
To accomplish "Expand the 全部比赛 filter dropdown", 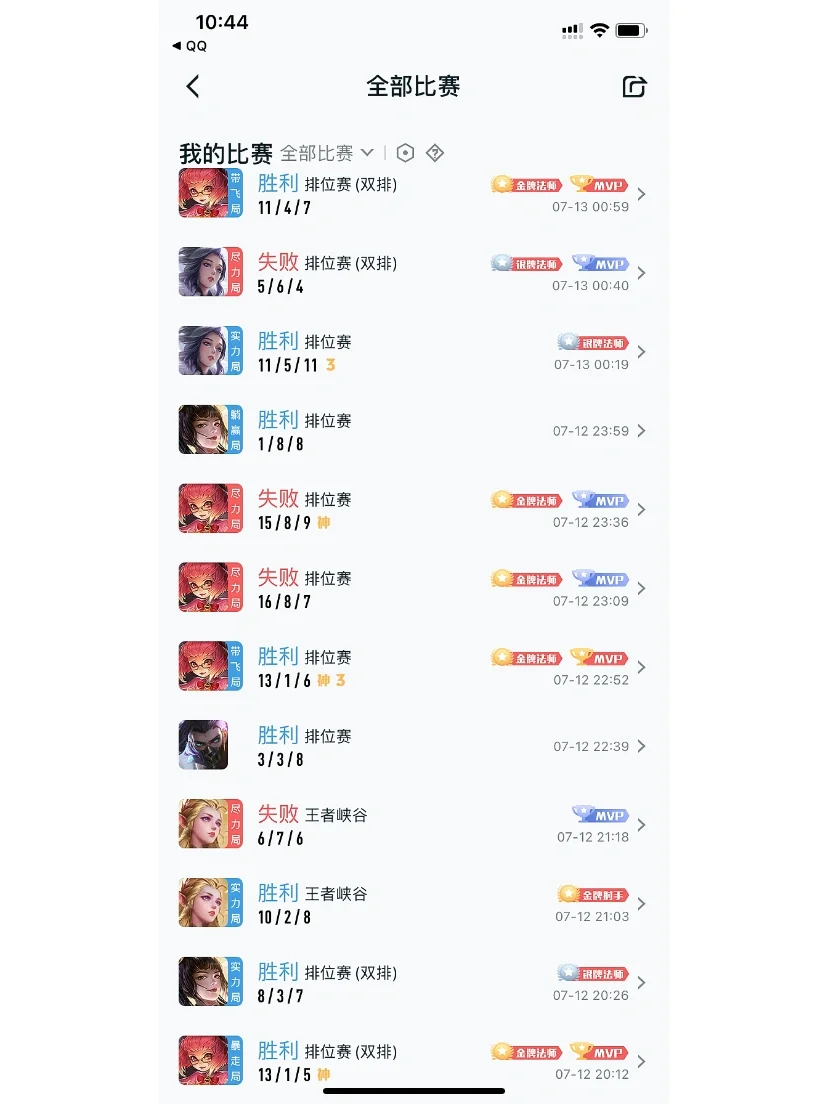I will pyautogui.click(x=326, y=153).
